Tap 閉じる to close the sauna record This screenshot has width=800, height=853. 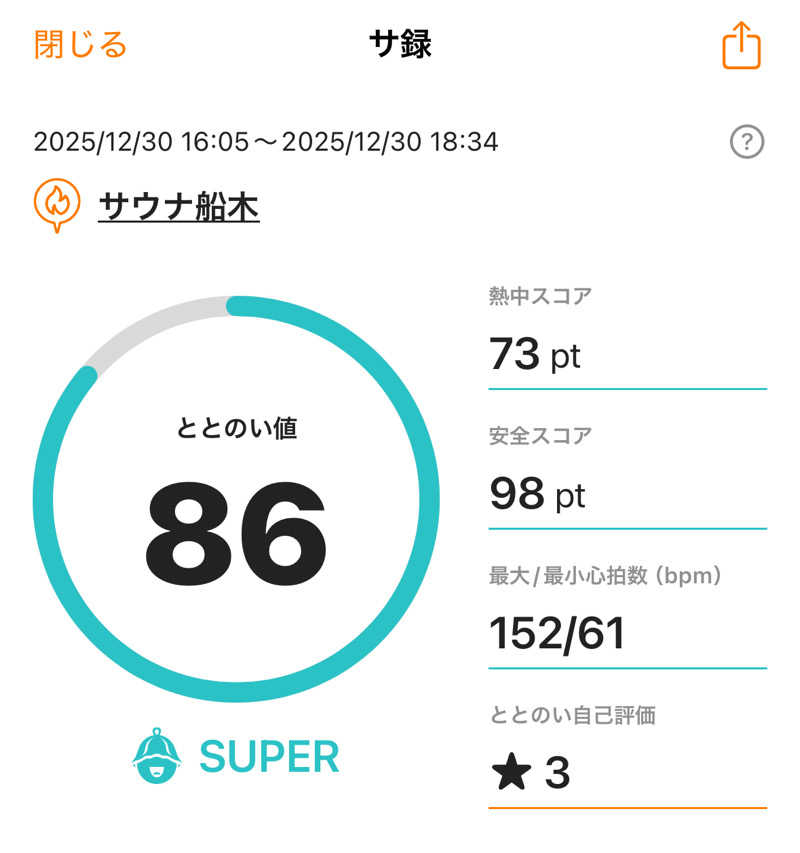coord(81,45)
